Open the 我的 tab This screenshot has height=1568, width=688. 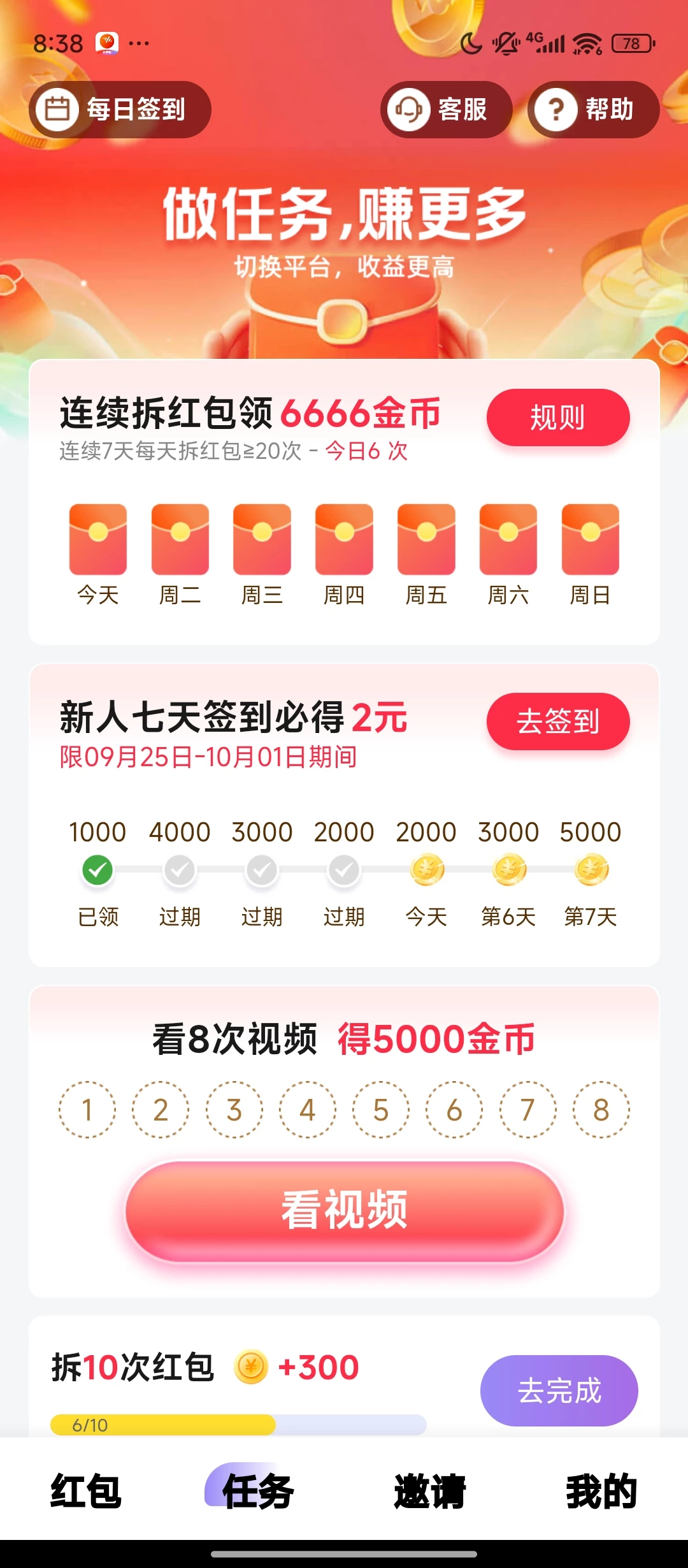[x=601, y=1492]
